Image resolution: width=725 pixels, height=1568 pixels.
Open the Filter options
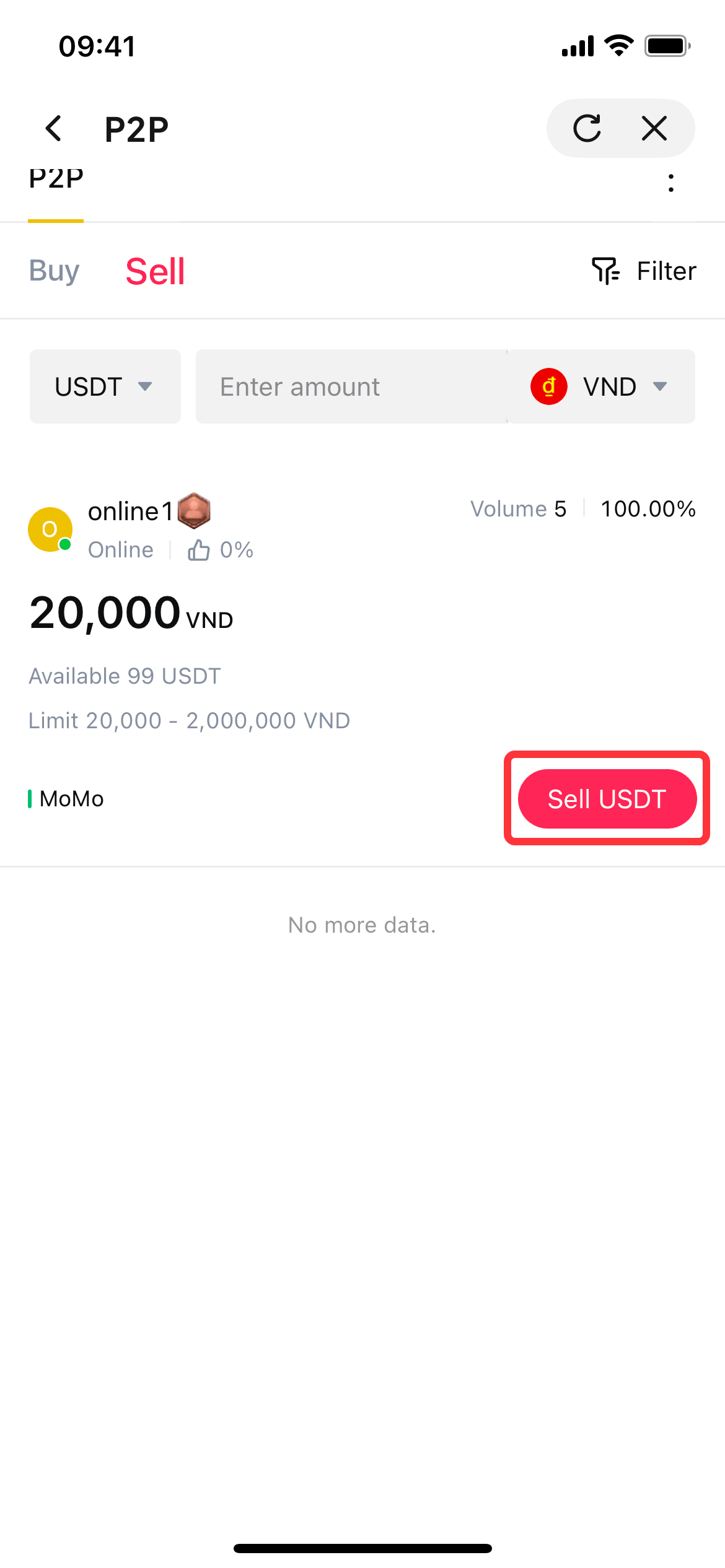pos(644,271)
